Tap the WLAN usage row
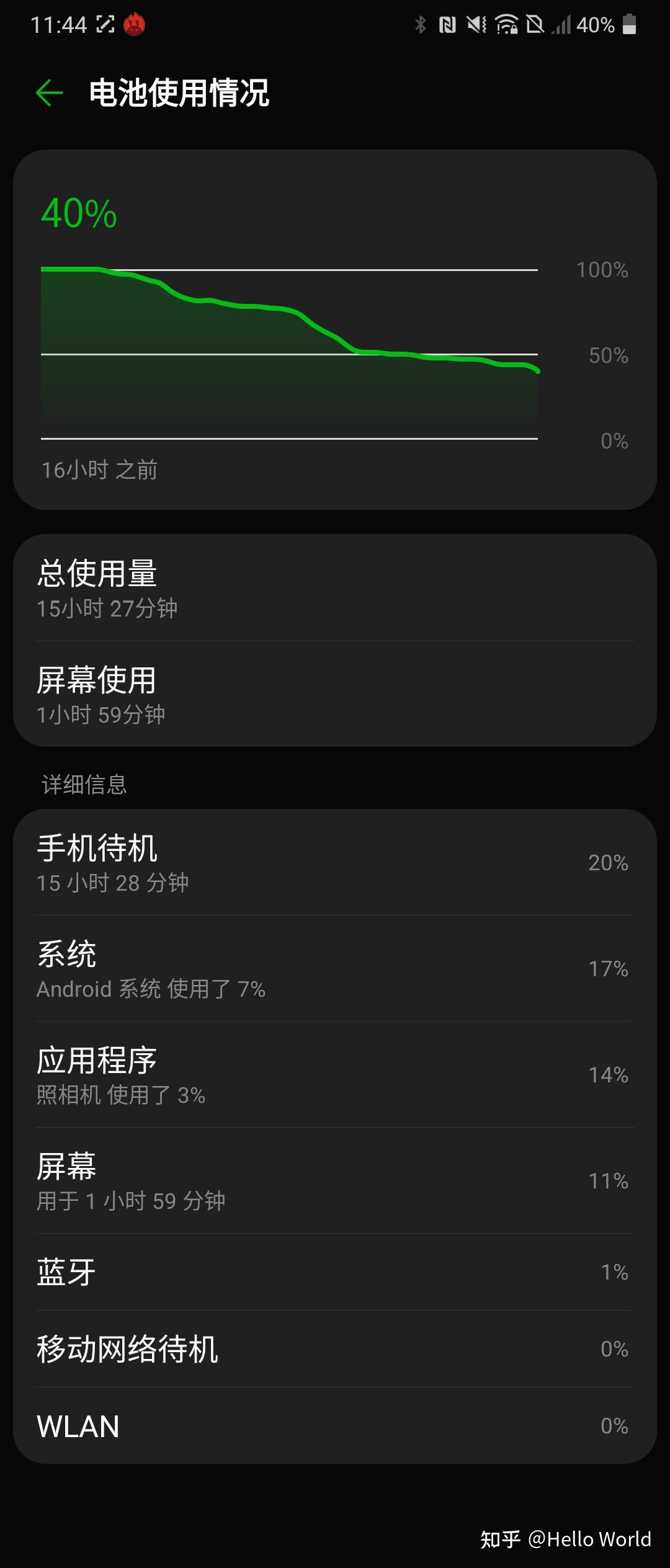670x1568 pixels. (335, 1426)
